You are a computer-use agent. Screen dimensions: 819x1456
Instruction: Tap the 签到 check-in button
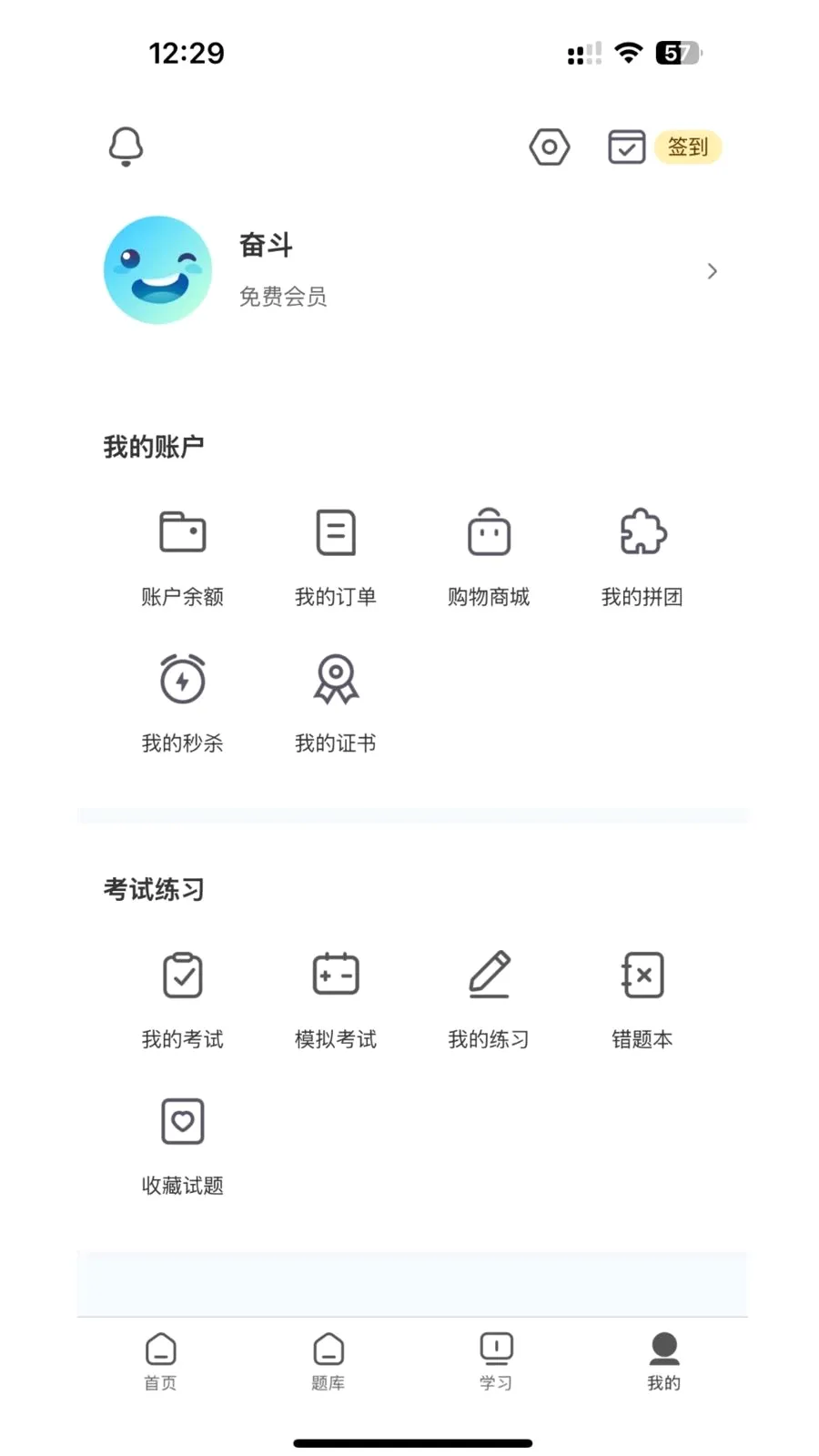[664, 147]
